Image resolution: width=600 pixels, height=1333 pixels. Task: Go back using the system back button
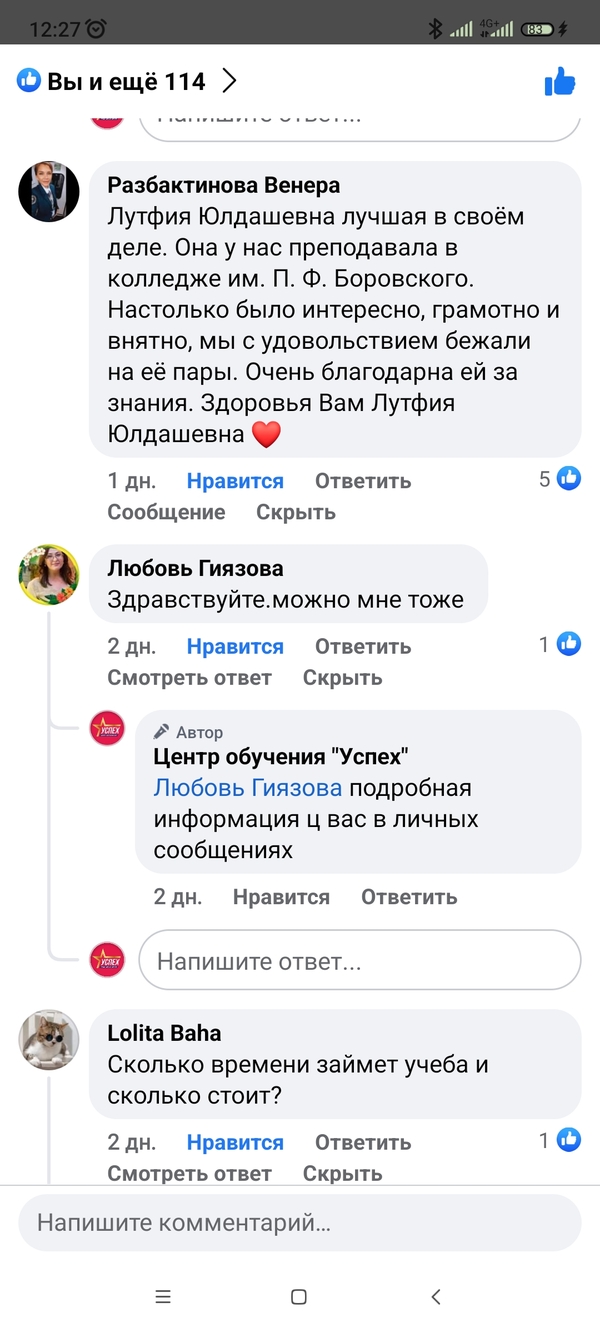435,1297
